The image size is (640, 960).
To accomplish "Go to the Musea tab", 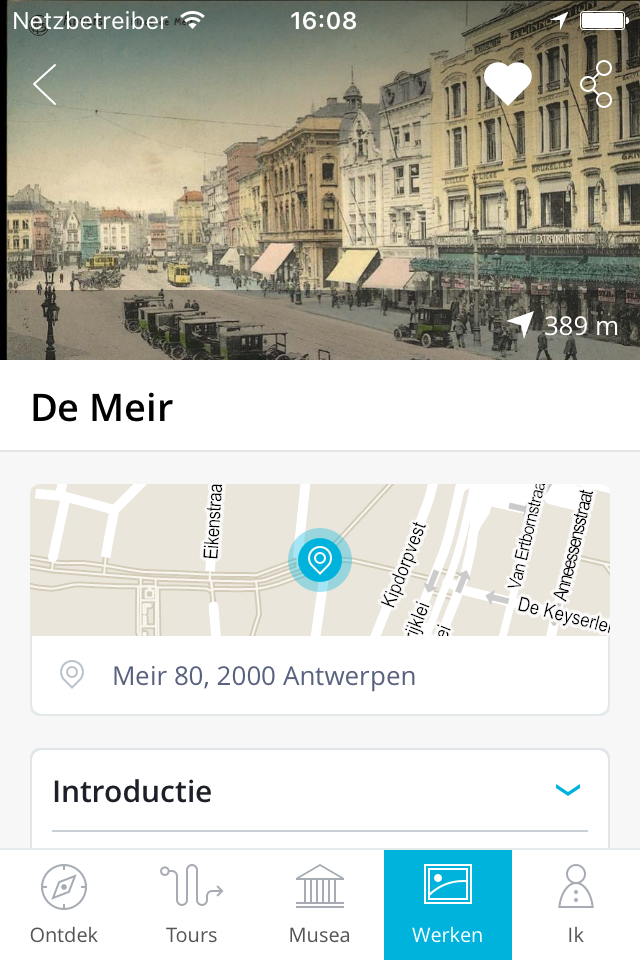I will click(320, 905).
